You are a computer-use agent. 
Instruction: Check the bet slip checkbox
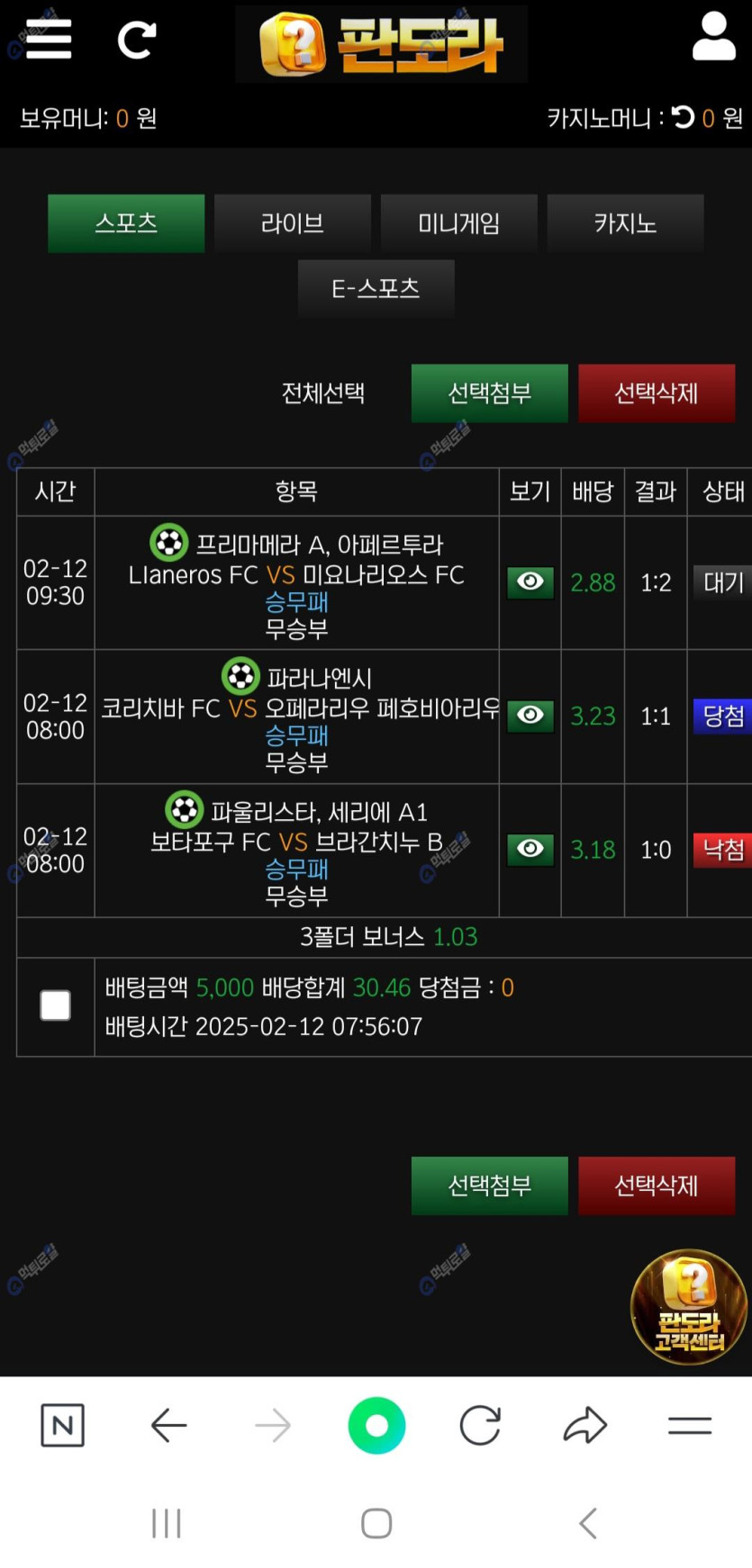(56, 1005)
